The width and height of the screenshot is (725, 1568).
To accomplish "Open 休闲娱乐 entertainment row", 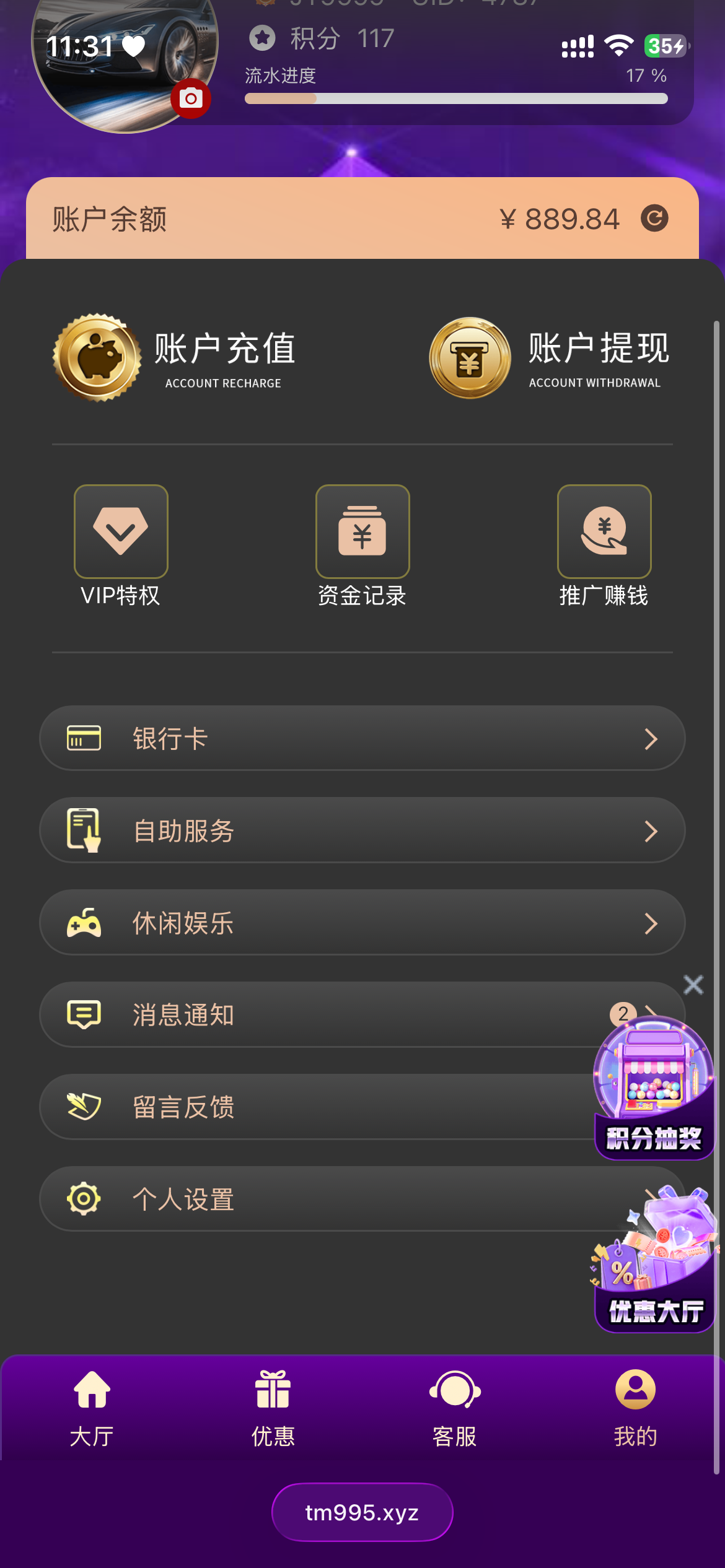I will click(362, 923).
